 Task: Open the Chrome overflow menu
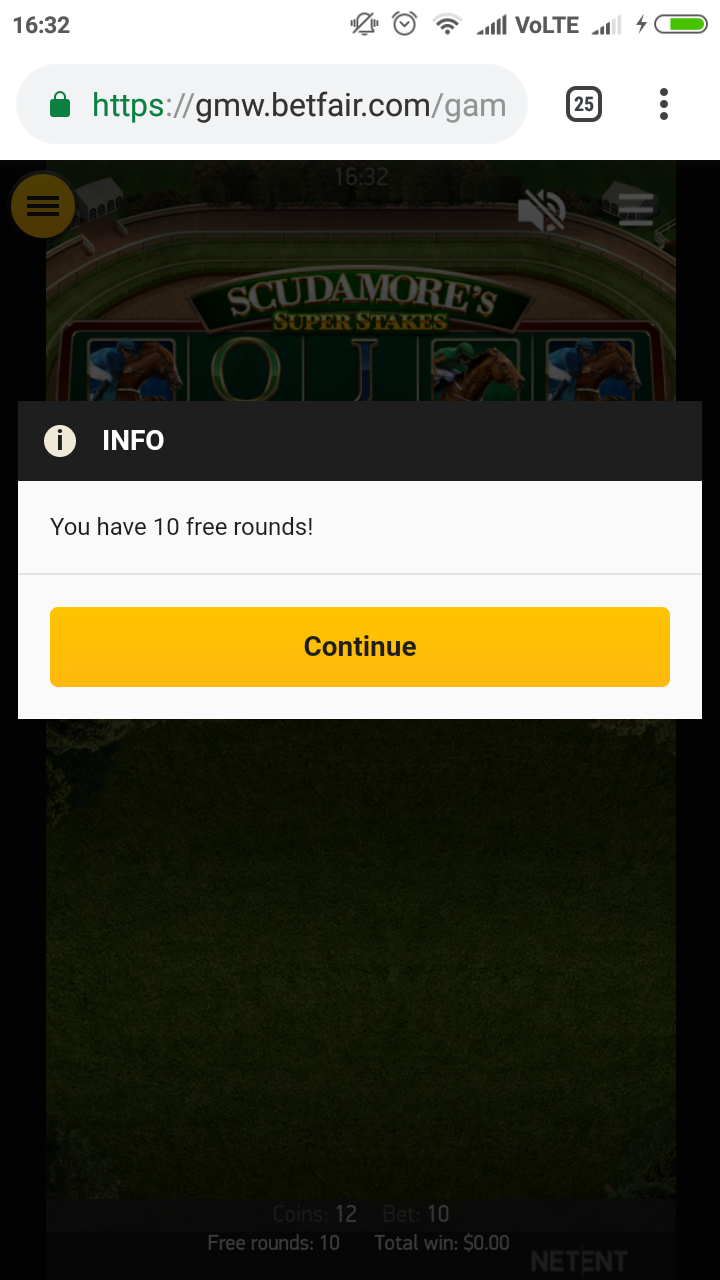coord(664,104)
